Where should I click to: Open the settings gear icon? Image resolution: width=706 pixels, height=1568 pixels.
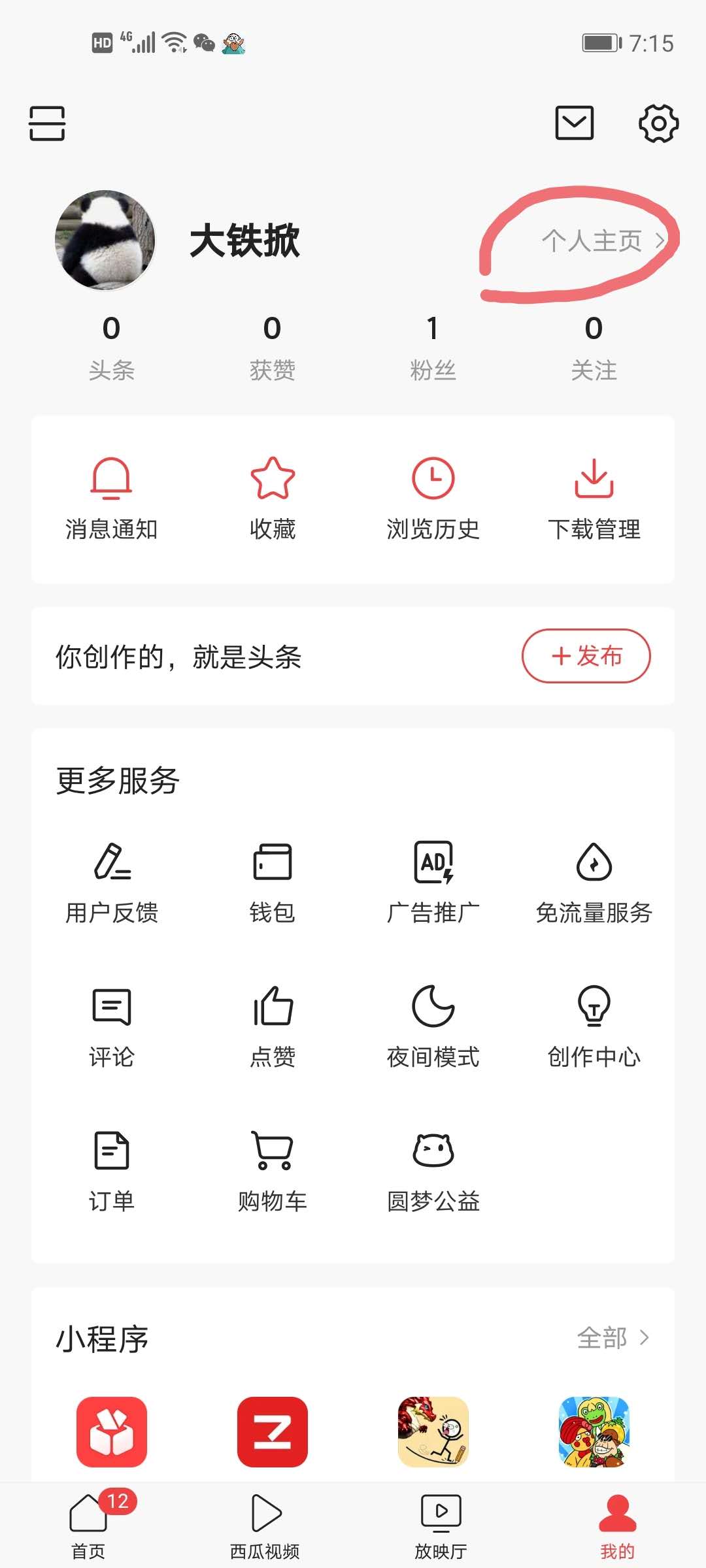tap(659, 122)
